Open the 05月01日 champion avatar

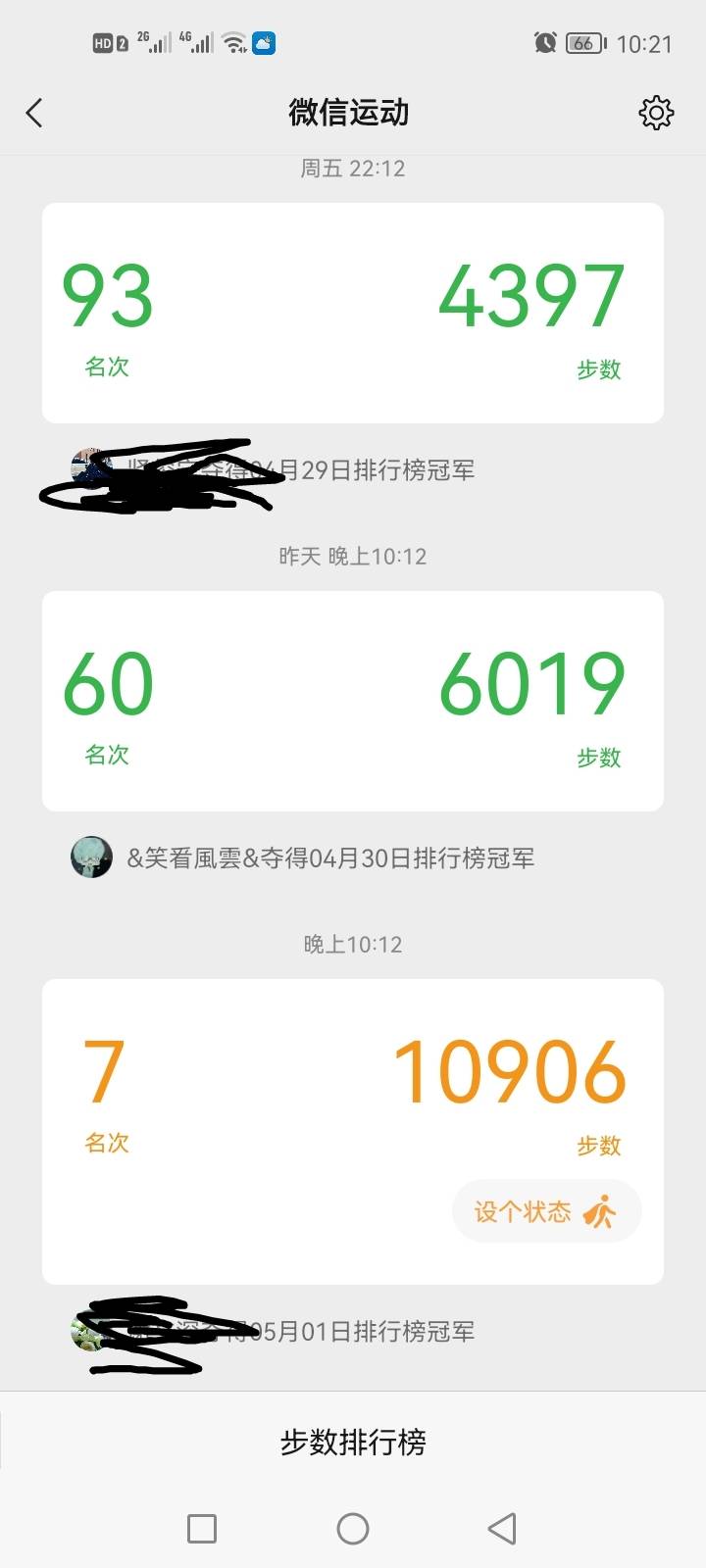pos(91,1333)
